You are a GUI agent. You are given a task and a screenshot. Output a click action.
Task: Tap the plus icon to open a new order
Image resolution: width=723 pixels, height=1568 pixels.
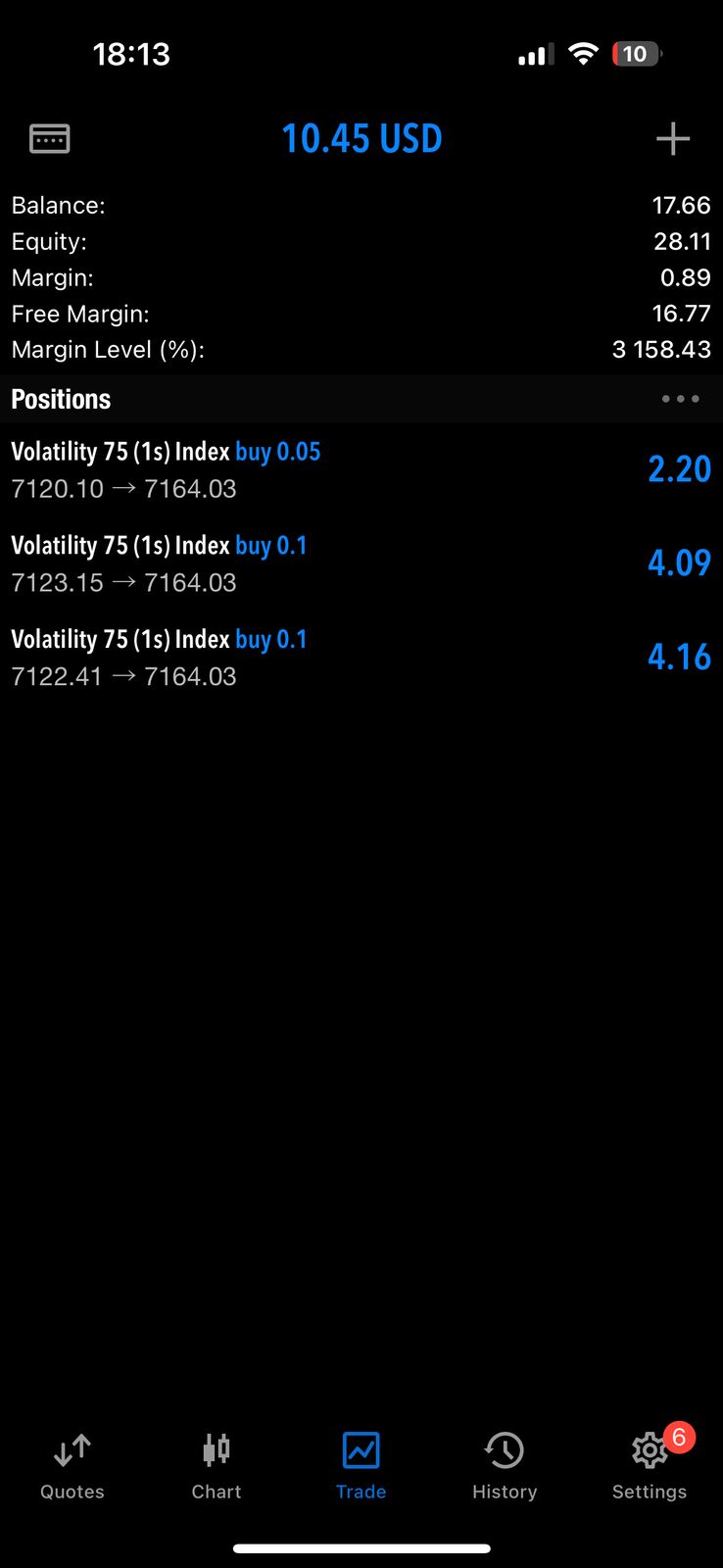673,138
